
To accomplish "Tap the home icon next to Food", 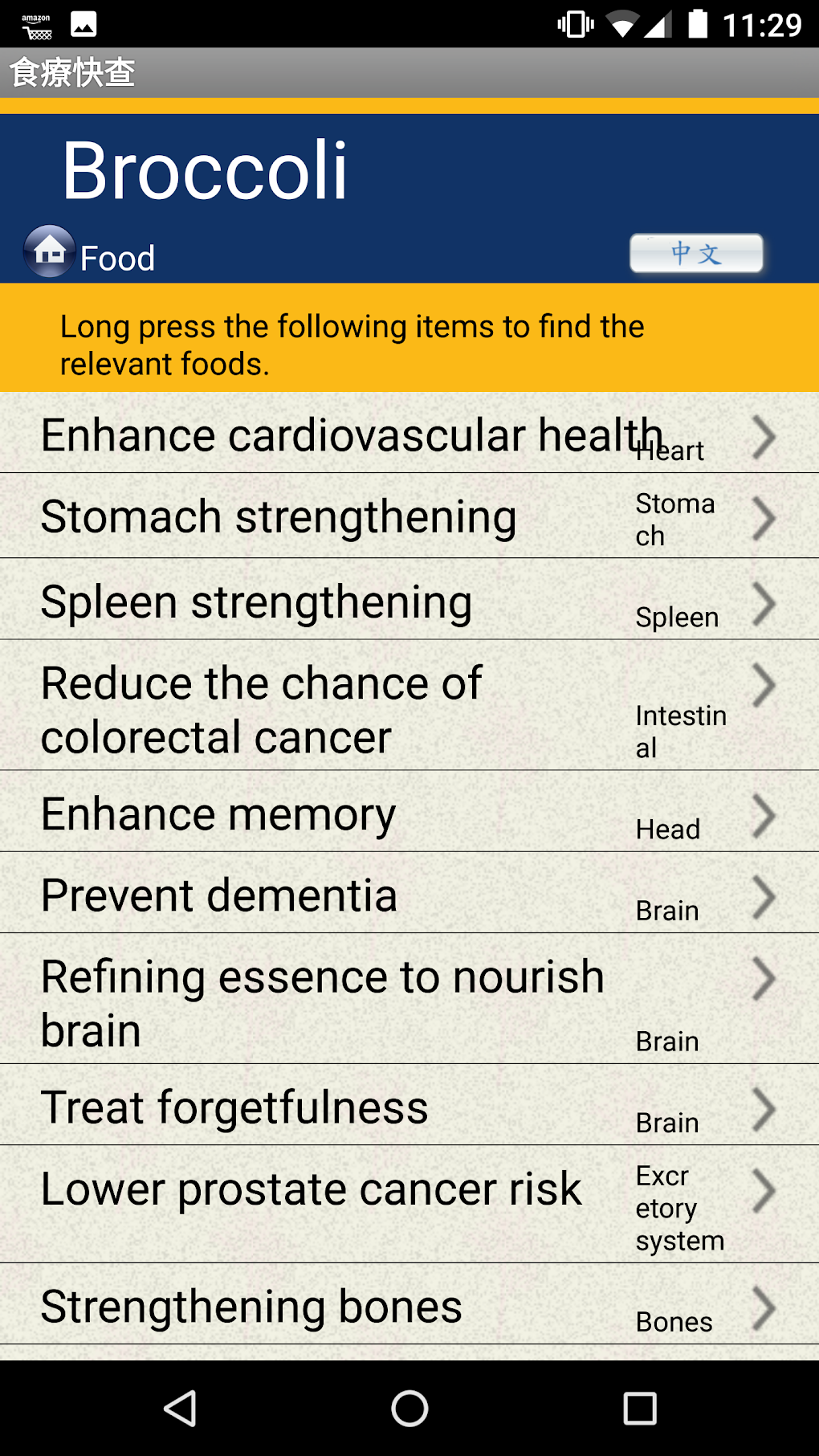I will (50, 251).
